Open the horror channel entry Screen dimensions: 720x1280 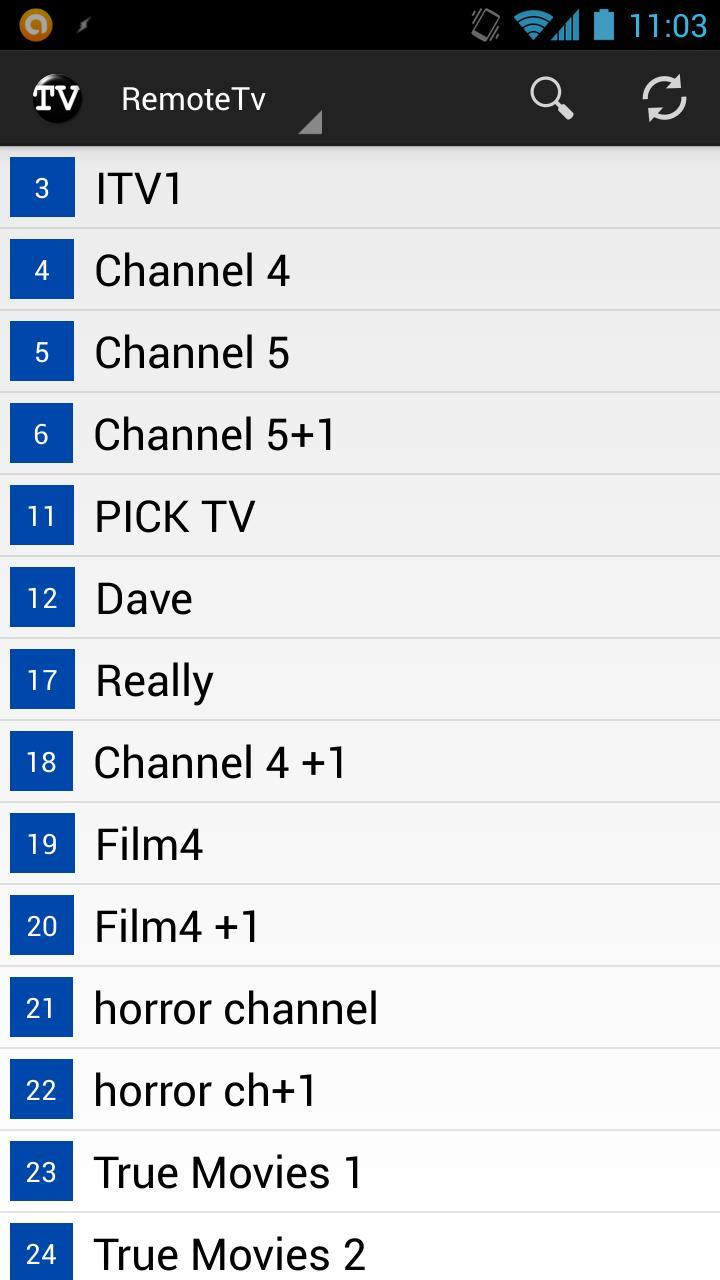[360, 1007]
